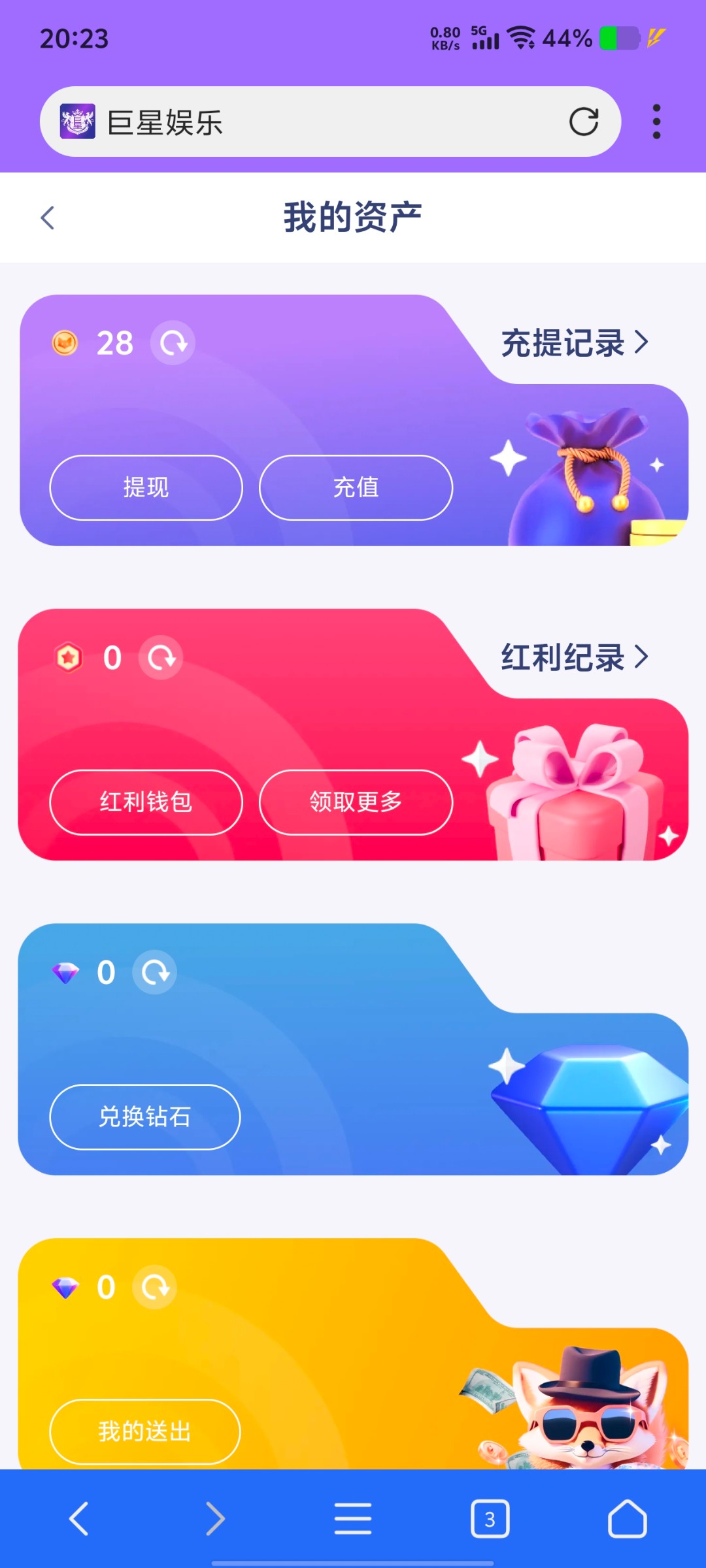The width and height of the screenshot is (706, 1568).
Task: Refresh the balance on the red card
Action: 161,658
